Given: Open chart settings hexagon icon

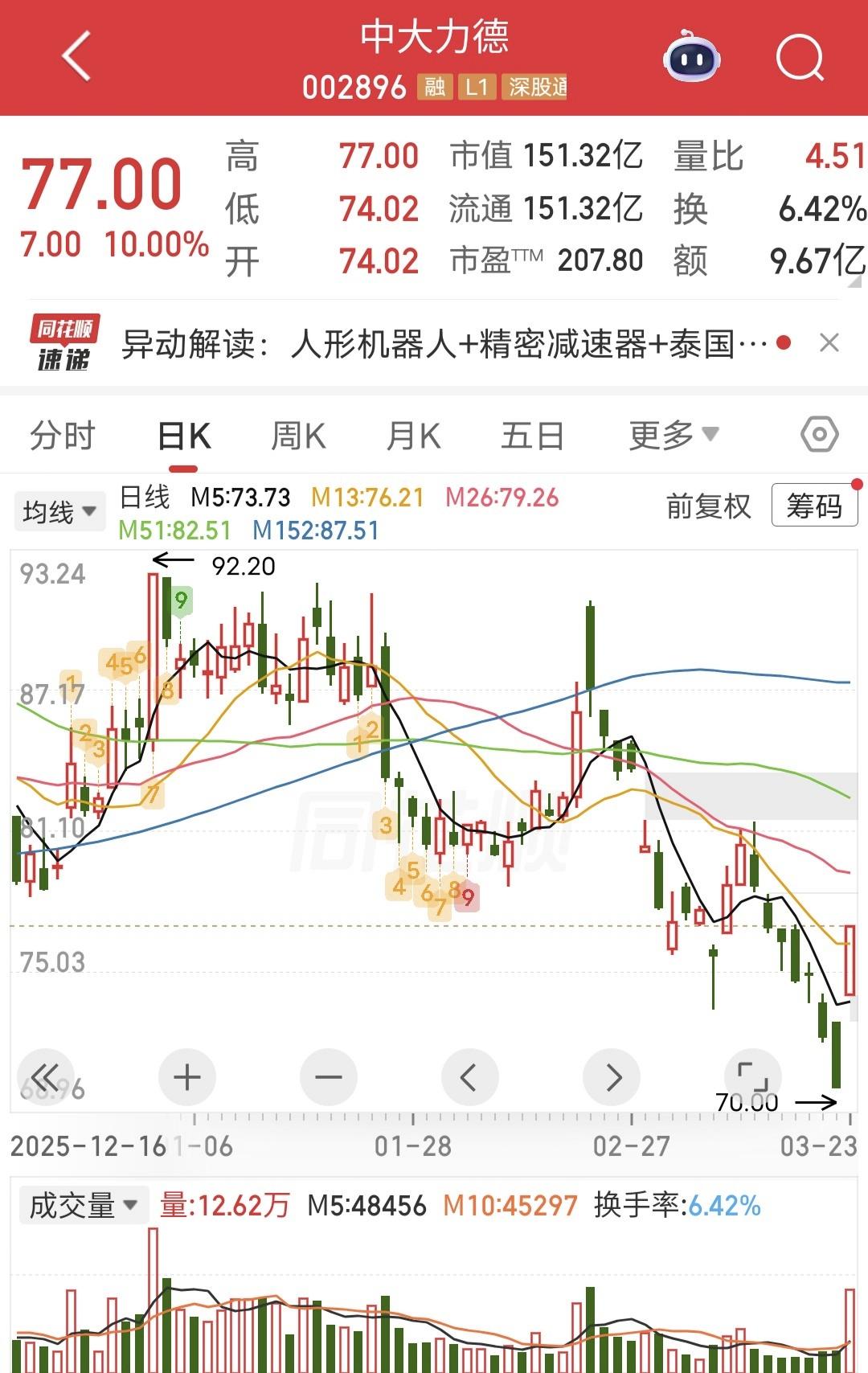Looking at the screenshot, I should pyautogui.click(x=820, y=435).
